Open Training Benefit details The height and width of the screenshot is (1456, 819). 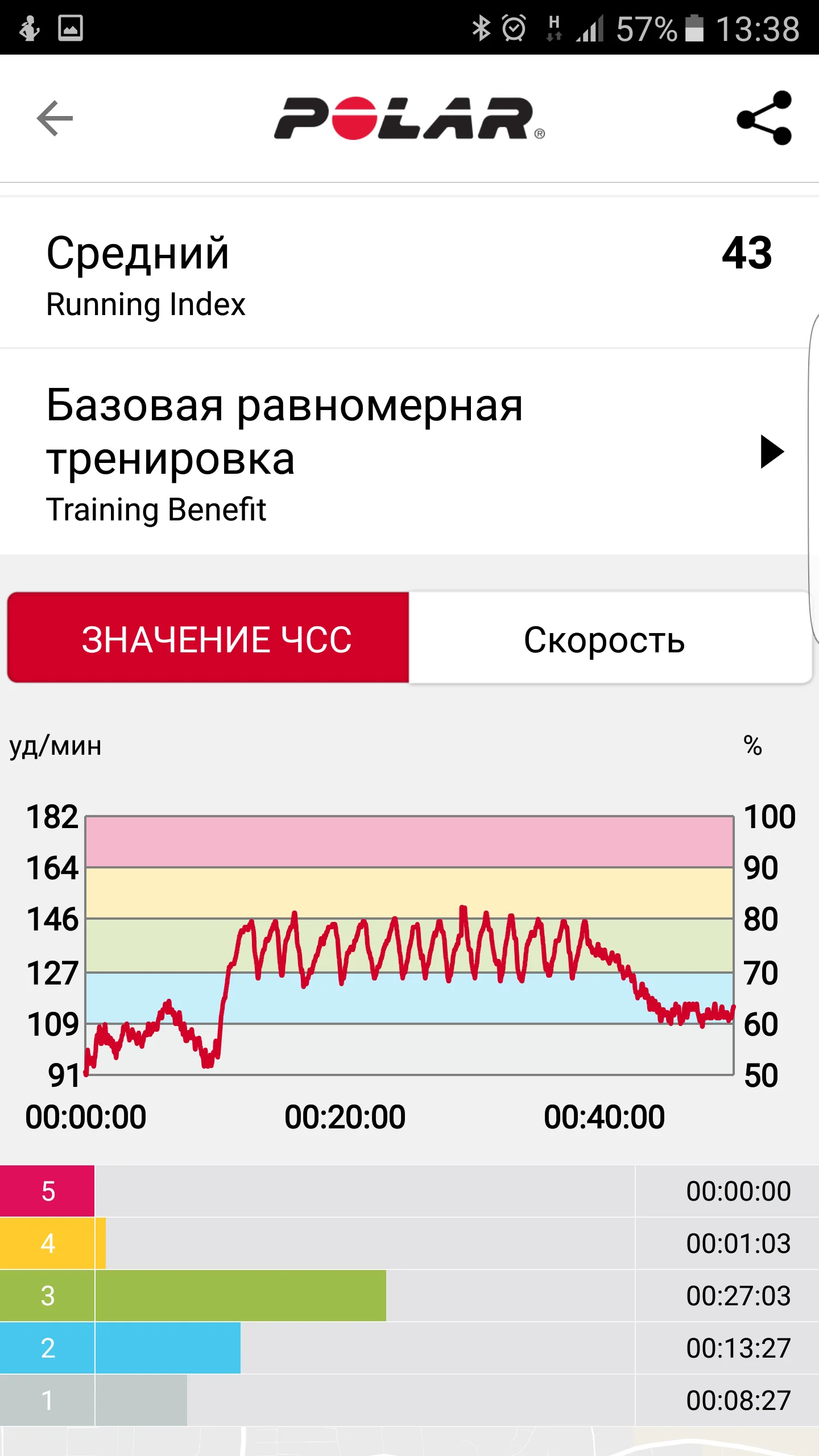(x=772, y=452)
